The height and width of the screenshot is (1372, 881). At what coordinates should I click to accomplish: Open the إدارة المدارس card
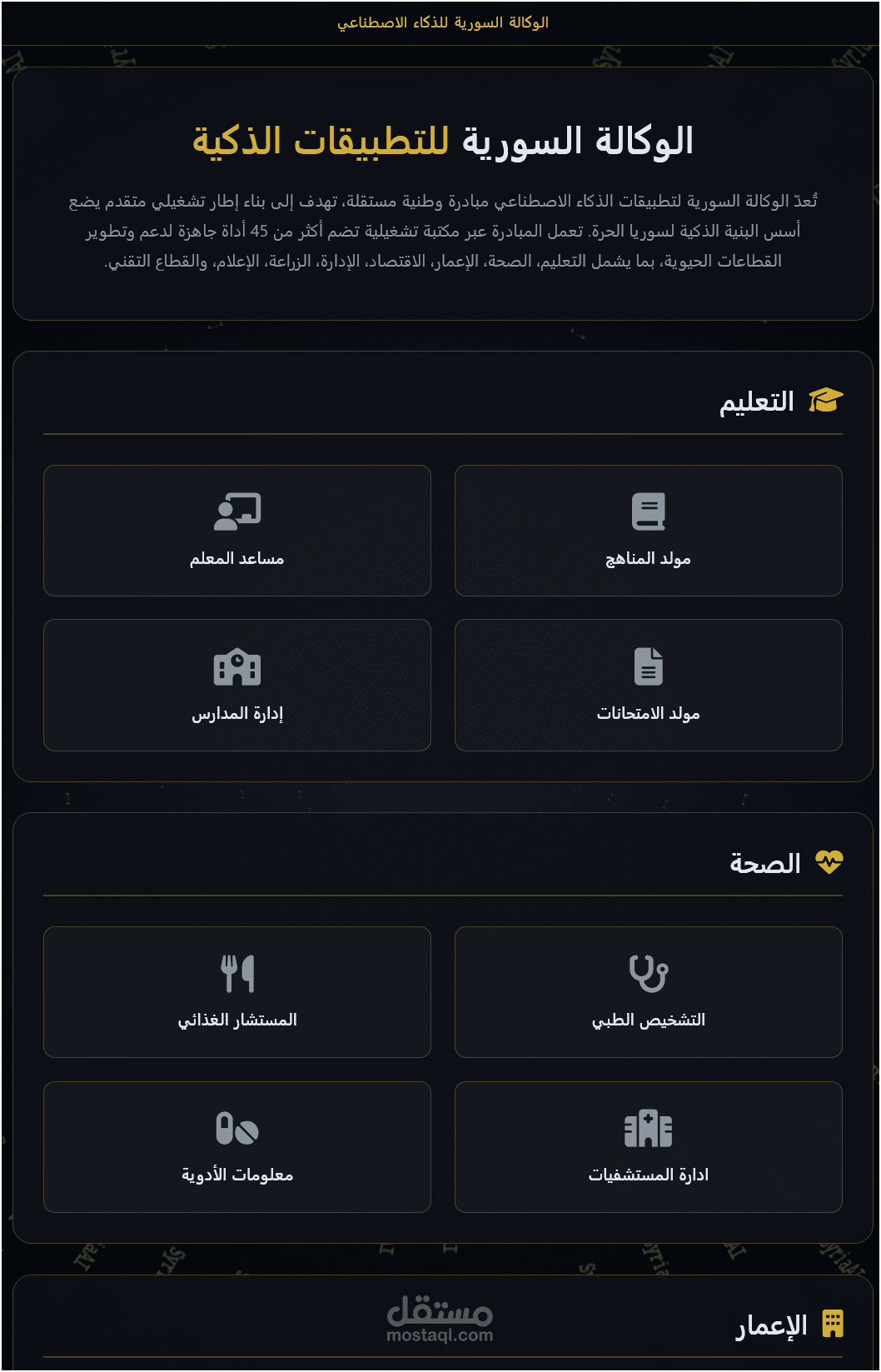[236, 685]
